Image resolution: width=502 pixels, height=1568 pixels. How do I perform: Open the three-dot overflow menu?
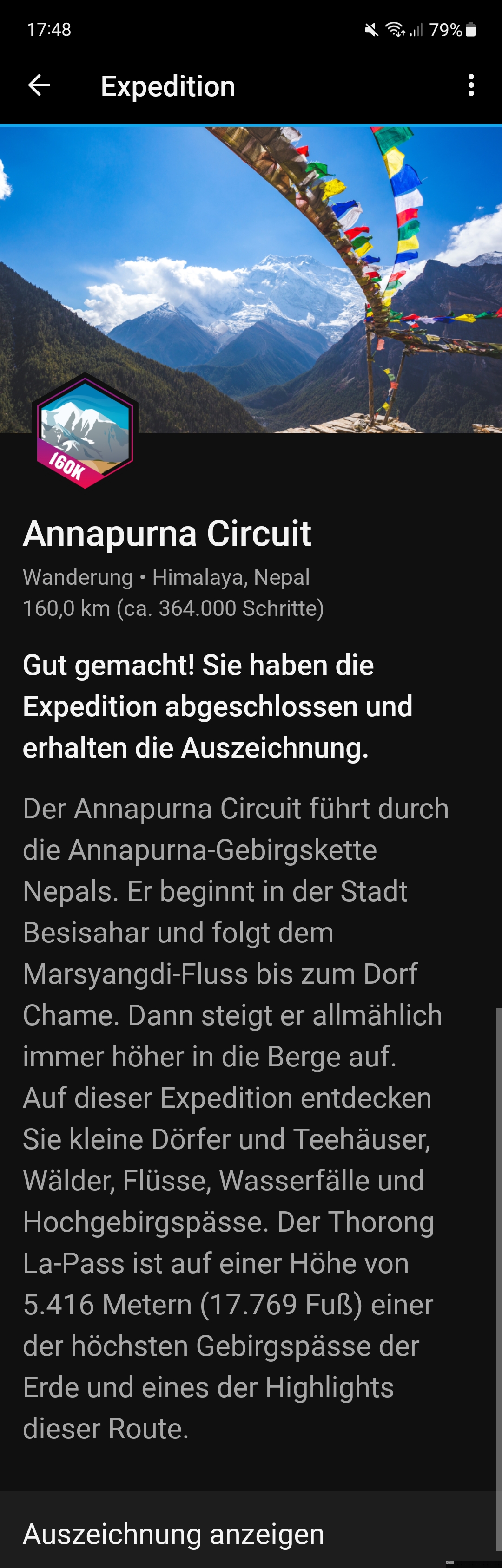[470, 86]
